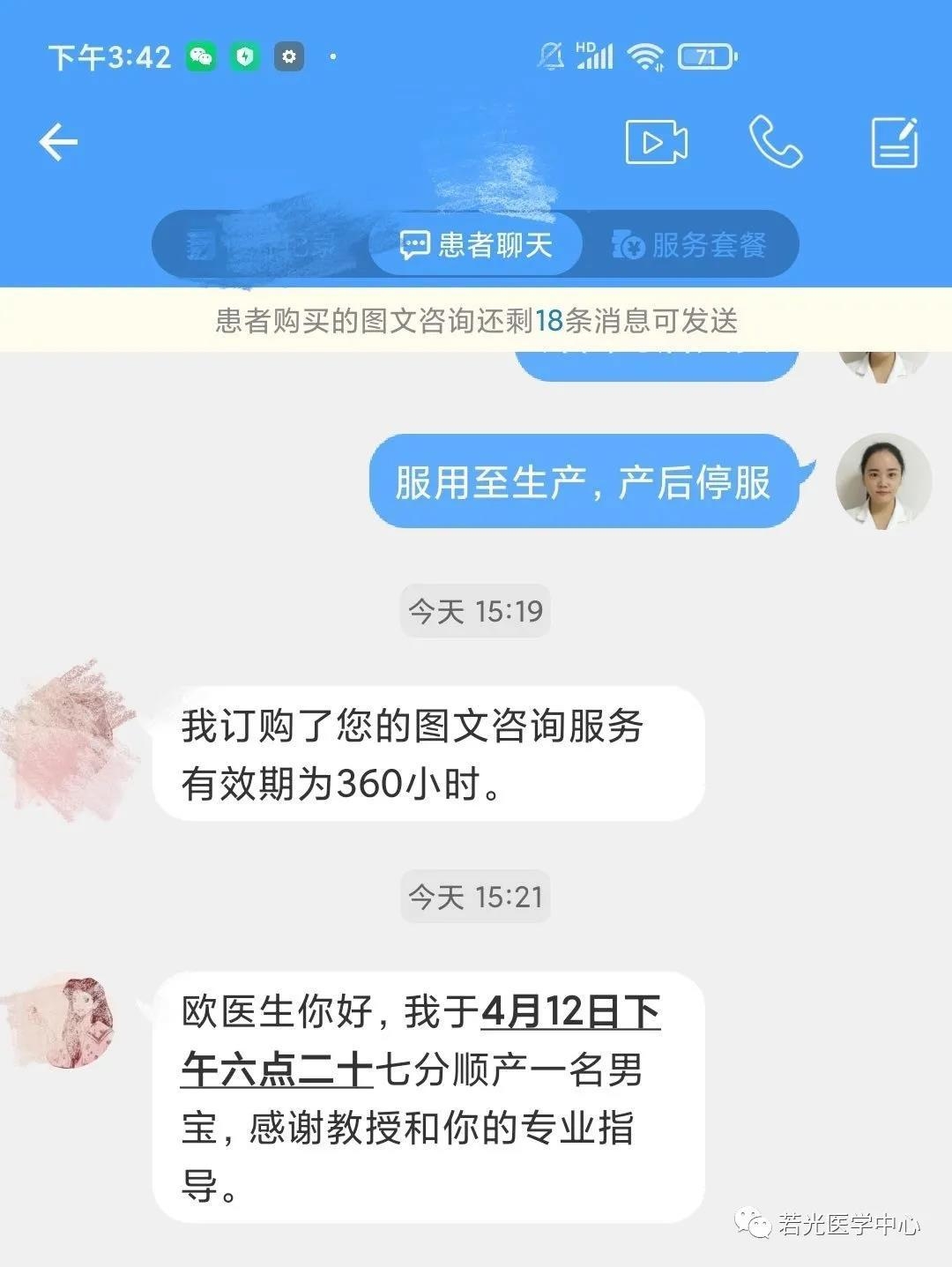Open the notes edit icon
The image size is (952, 1267).
(x=895, y=143)
